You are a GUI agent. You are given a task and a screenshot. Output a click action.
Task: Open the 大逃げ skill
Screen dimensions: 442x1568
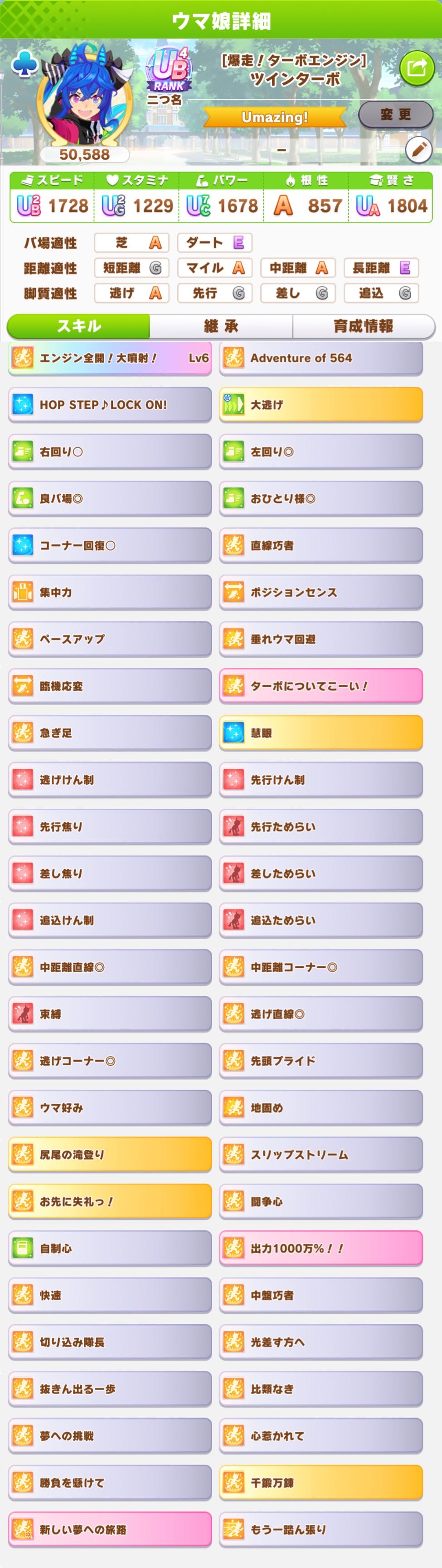321,405
